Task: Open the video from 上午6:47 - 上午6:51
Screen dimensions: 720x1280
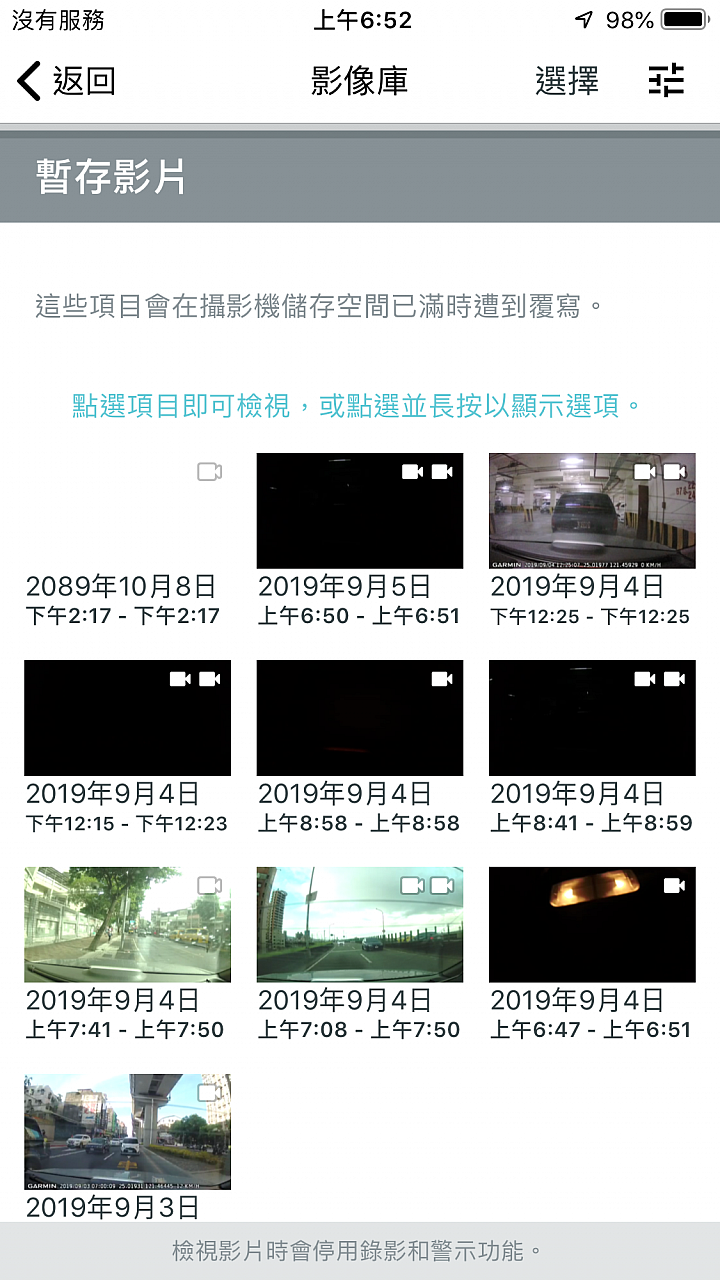Action: pos(592,925)
